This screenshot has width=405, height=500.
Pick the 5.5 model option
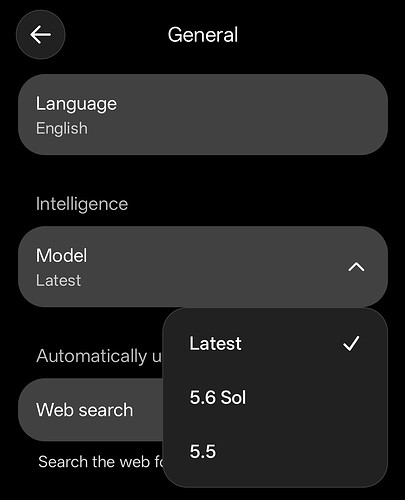275,451
